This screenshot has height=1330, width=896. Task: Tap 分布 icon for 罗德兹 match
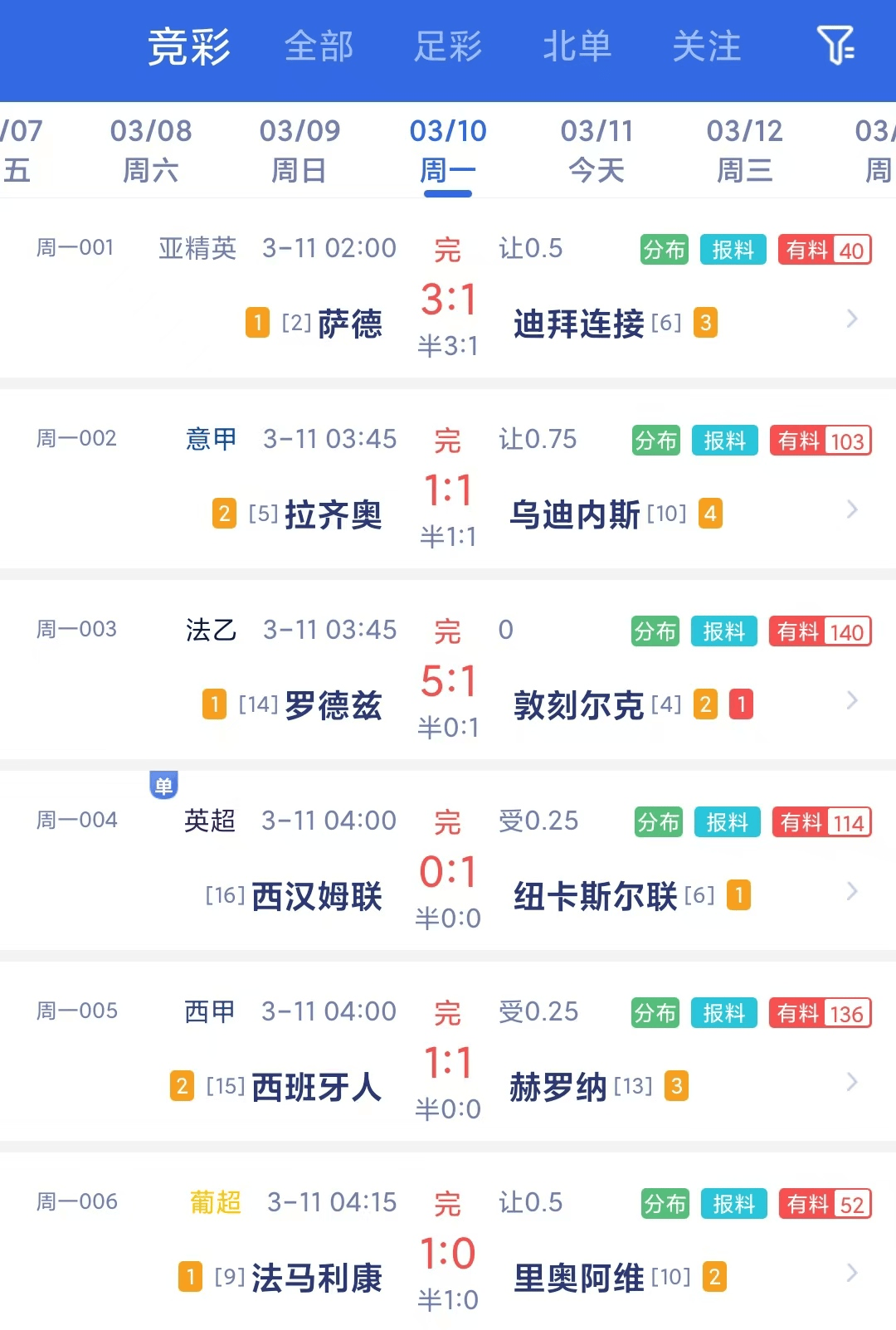pyautogui.click(x=655, y=631)
